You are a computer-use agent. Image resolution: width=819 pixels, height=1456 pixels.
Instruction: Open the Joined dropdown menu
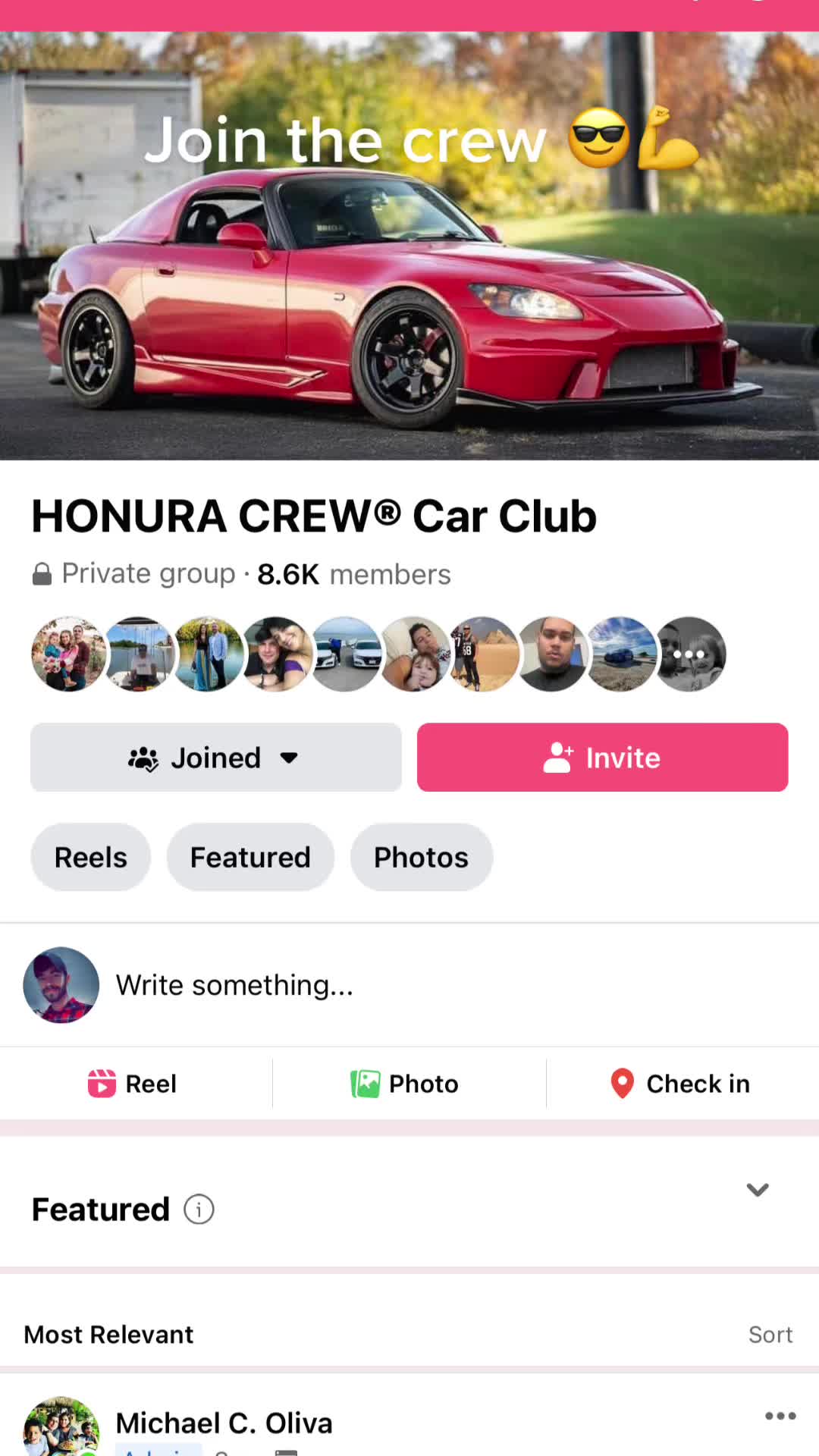pos(215,757)
